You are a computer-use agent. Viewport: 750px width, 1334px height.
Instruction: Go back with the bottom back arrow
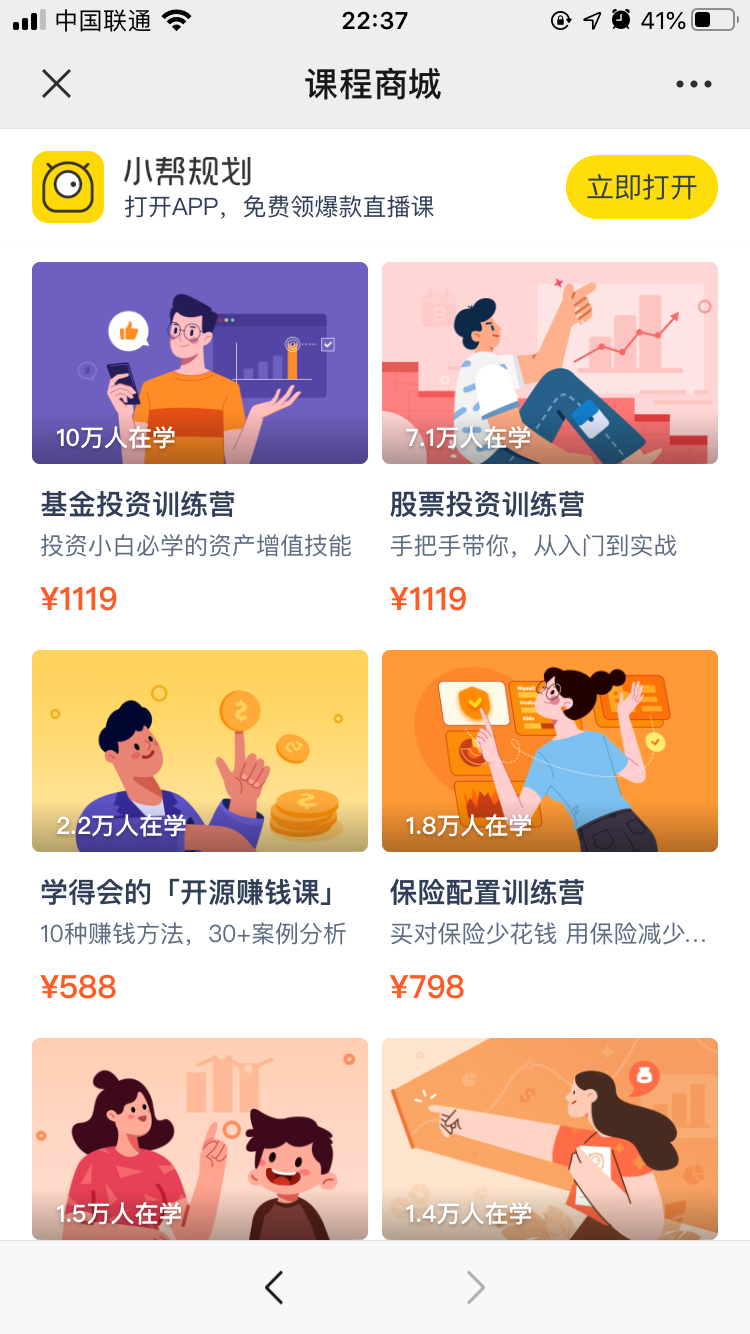pos(274,1287)
